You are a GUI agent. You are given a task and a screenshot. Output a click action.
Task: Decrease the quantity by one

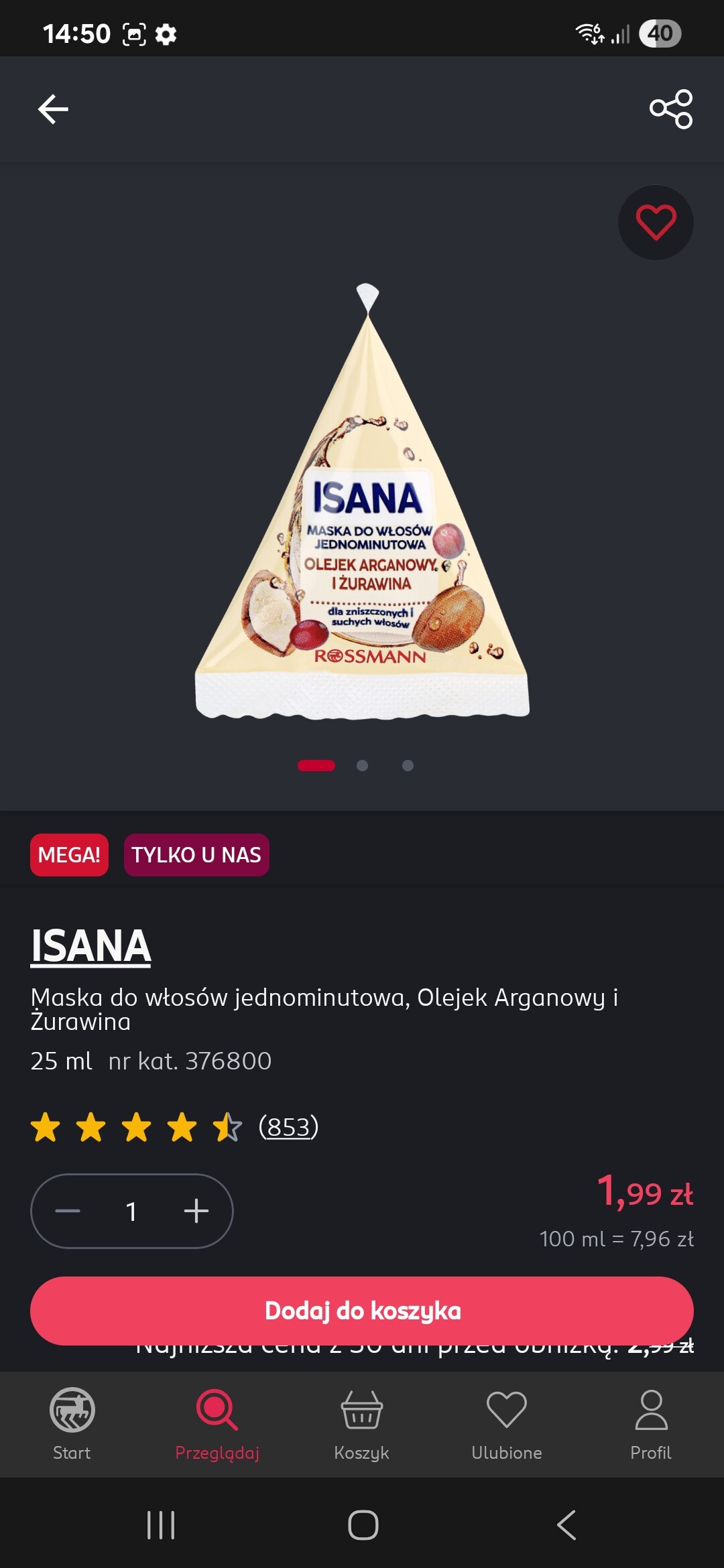click(x=68, y=1211)
